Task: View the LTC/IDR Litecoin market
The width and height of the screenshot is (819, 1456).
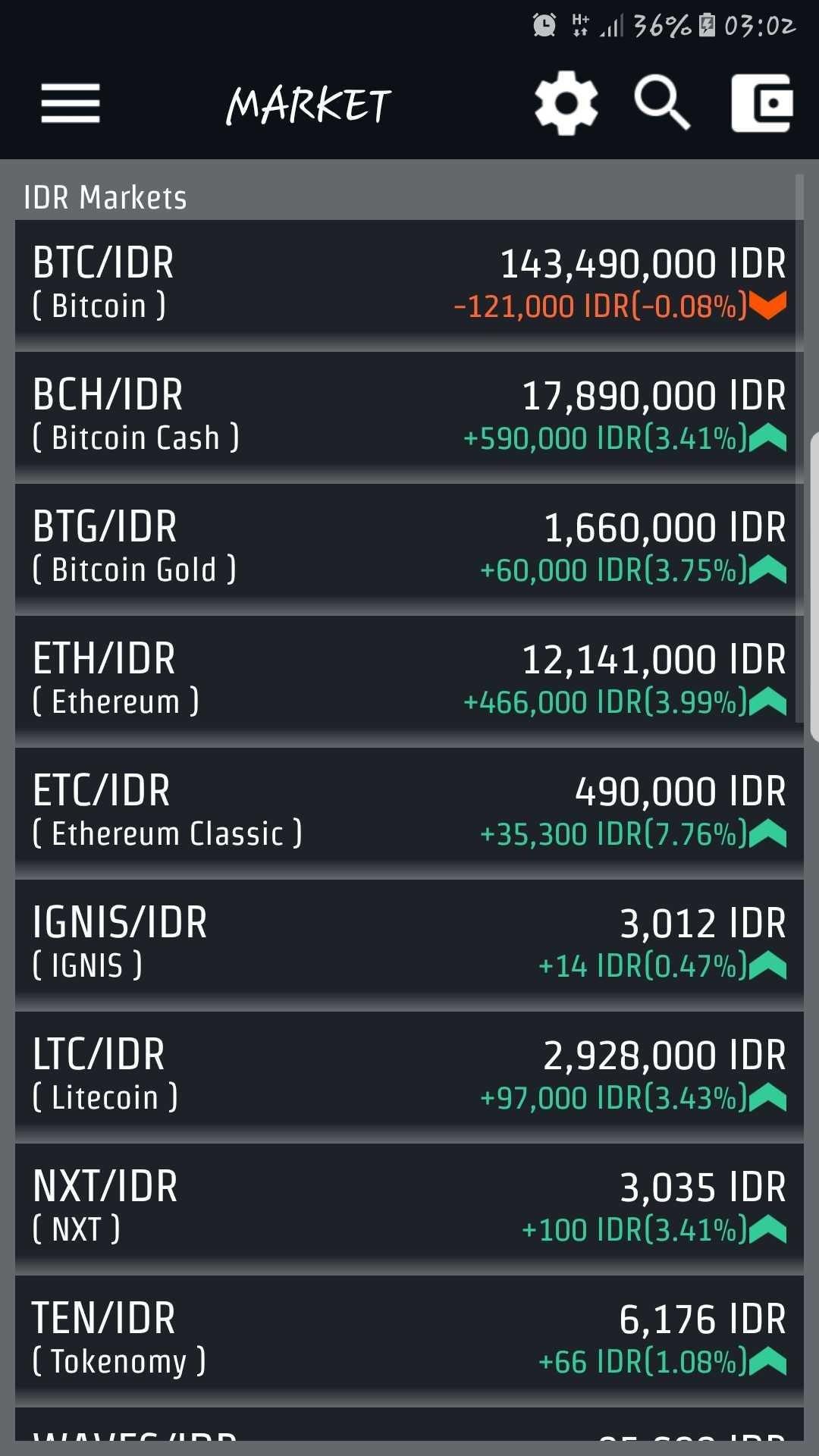Action: (409, 1076)
